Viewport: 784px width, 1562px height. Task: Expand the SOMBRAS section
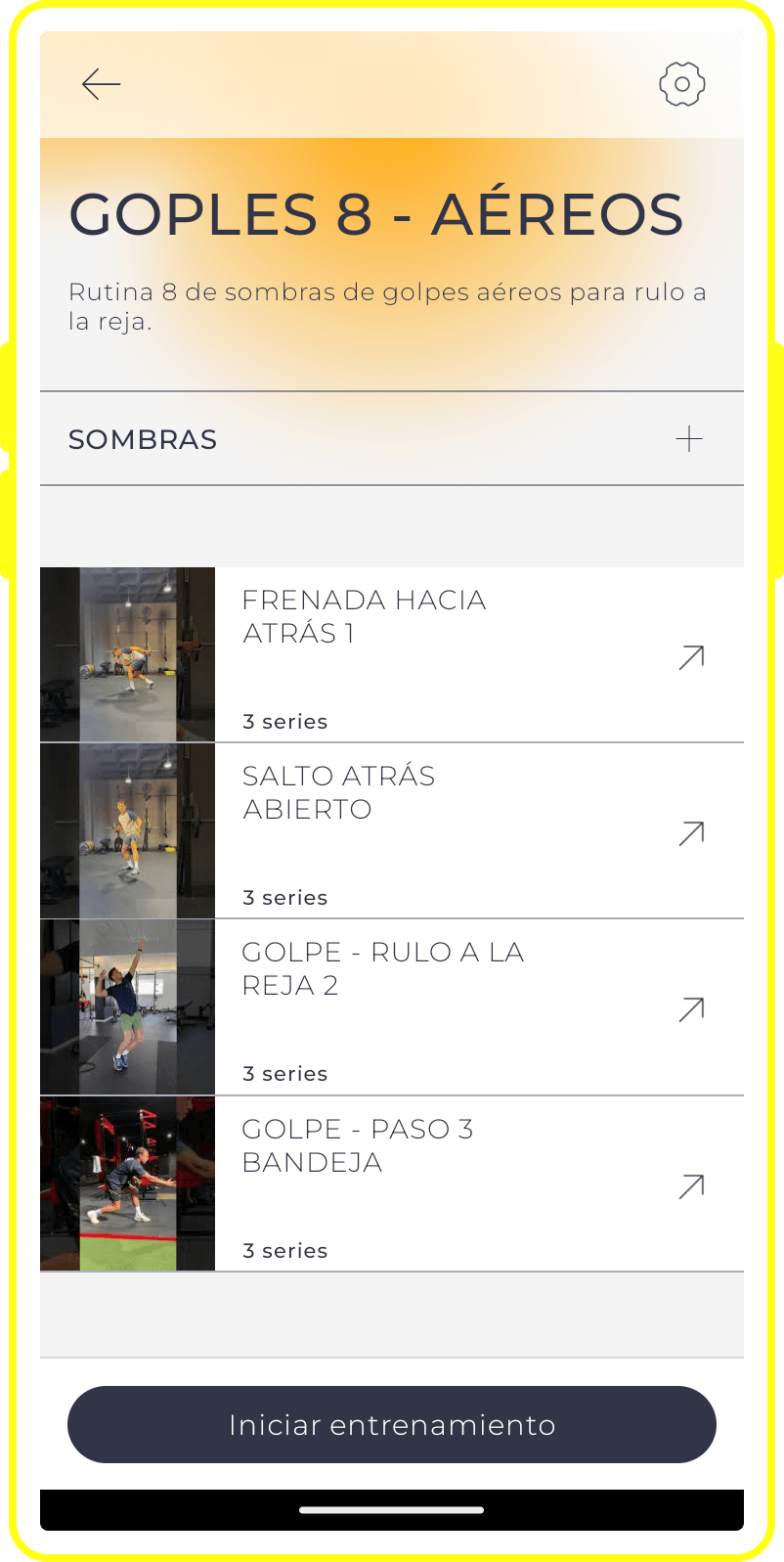688,439
